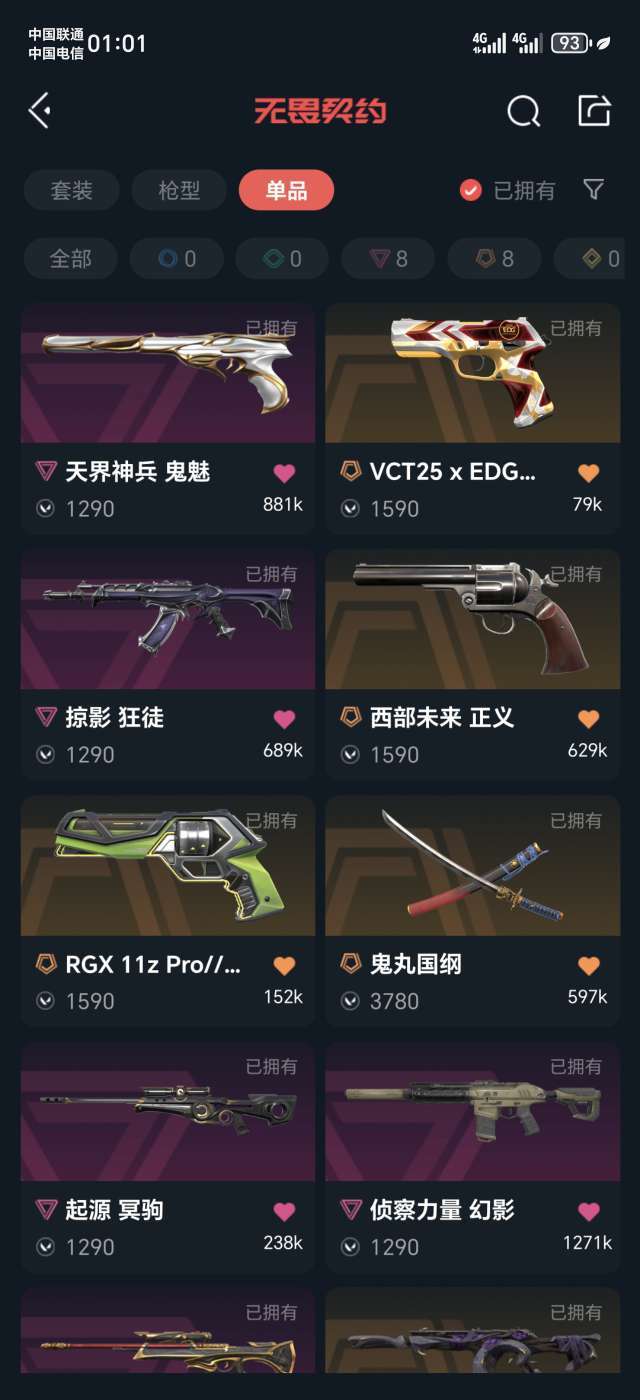Viewport: 640px width, 1400px height.
Task: Select the 全部 filter chip
Action: tap(70, 259)
